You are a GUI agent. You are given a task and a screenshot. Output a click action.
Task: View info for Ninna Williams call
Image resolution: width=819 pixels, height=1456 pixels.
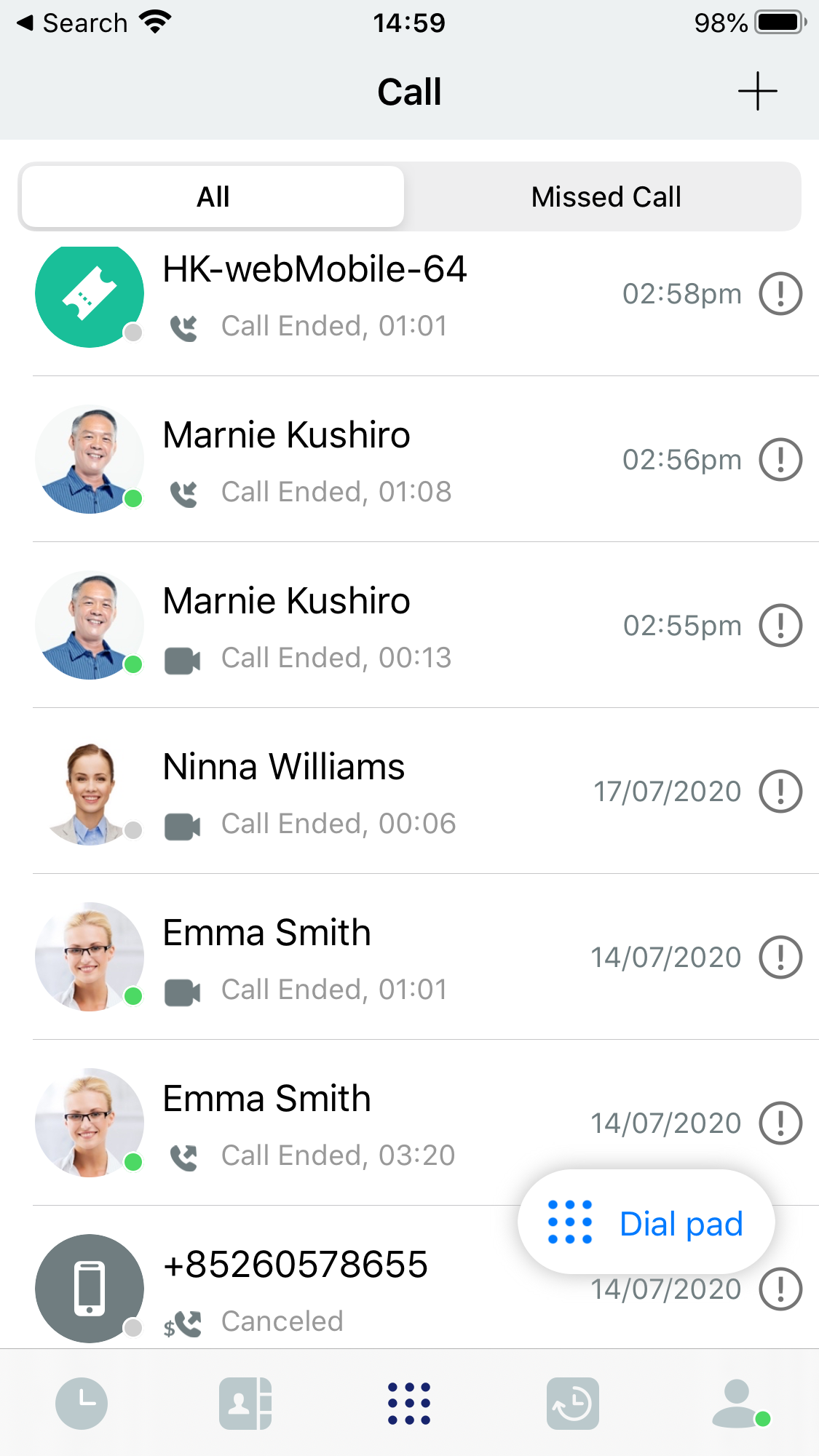pyautogui.click(x=780, y=792)
